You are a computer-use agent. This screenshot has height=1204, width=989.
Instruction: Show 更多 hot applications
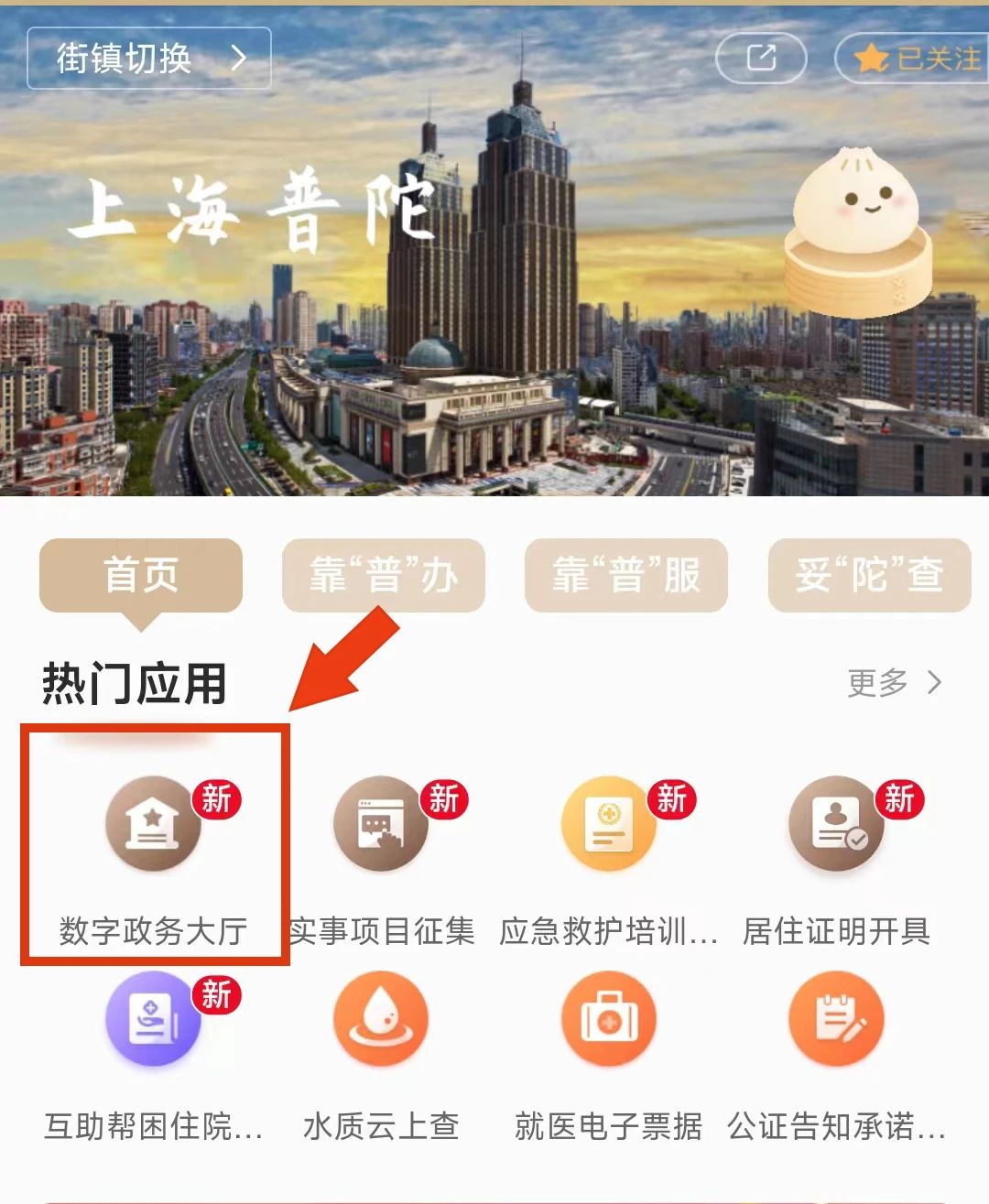click(893, 682)
